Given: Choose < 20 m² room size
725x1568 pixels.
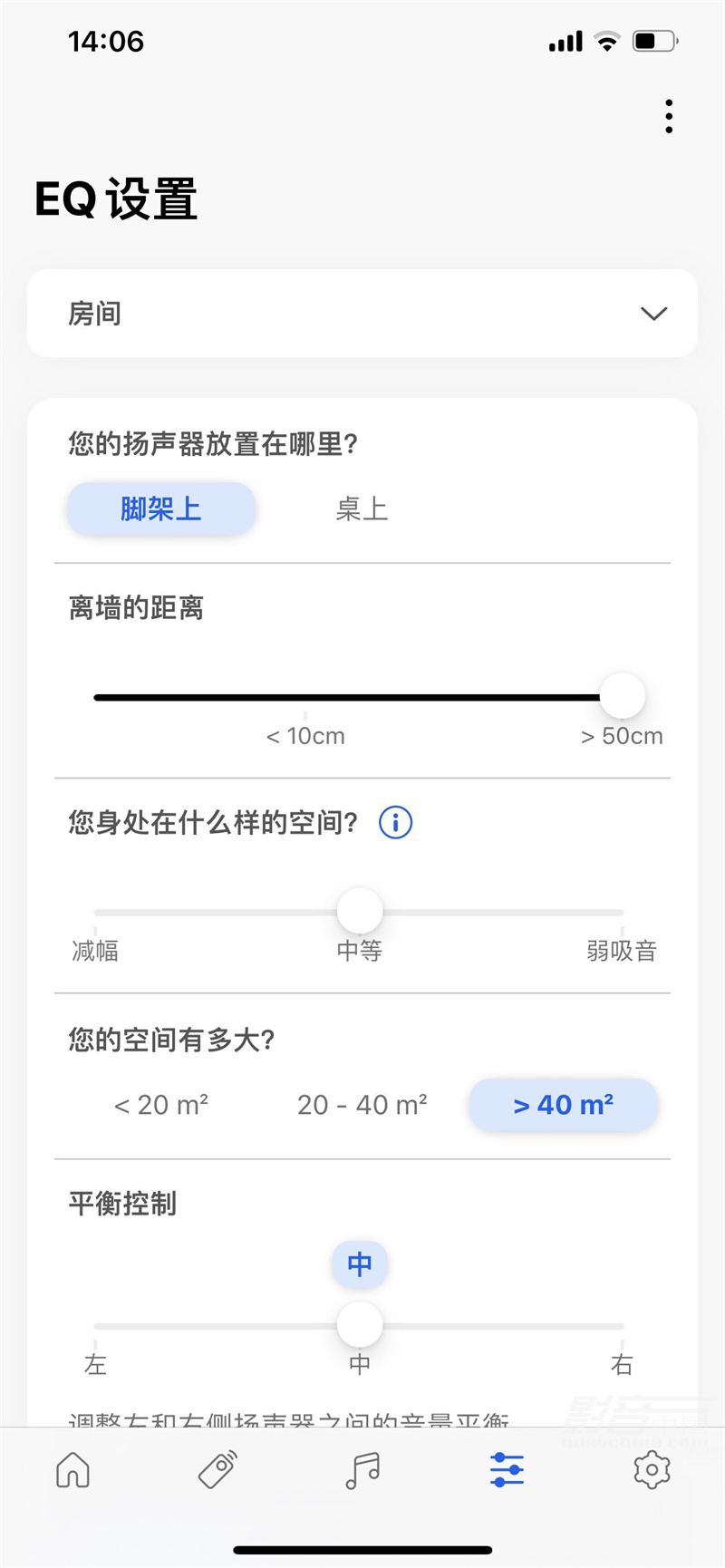Looking at the screenshot, I should pyautogui.click(x=161, y=1105).
